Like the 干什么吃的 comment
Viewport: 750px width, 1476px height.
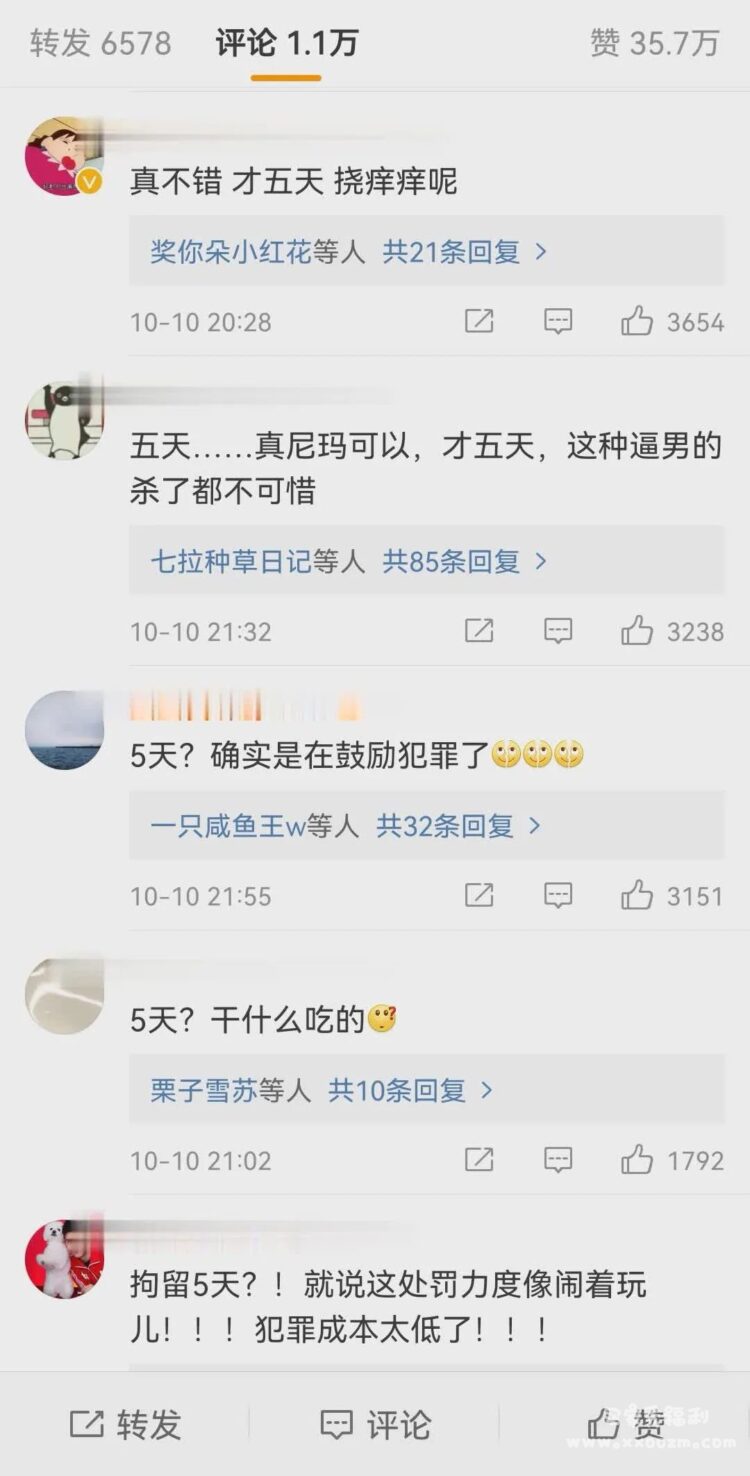637,1160
